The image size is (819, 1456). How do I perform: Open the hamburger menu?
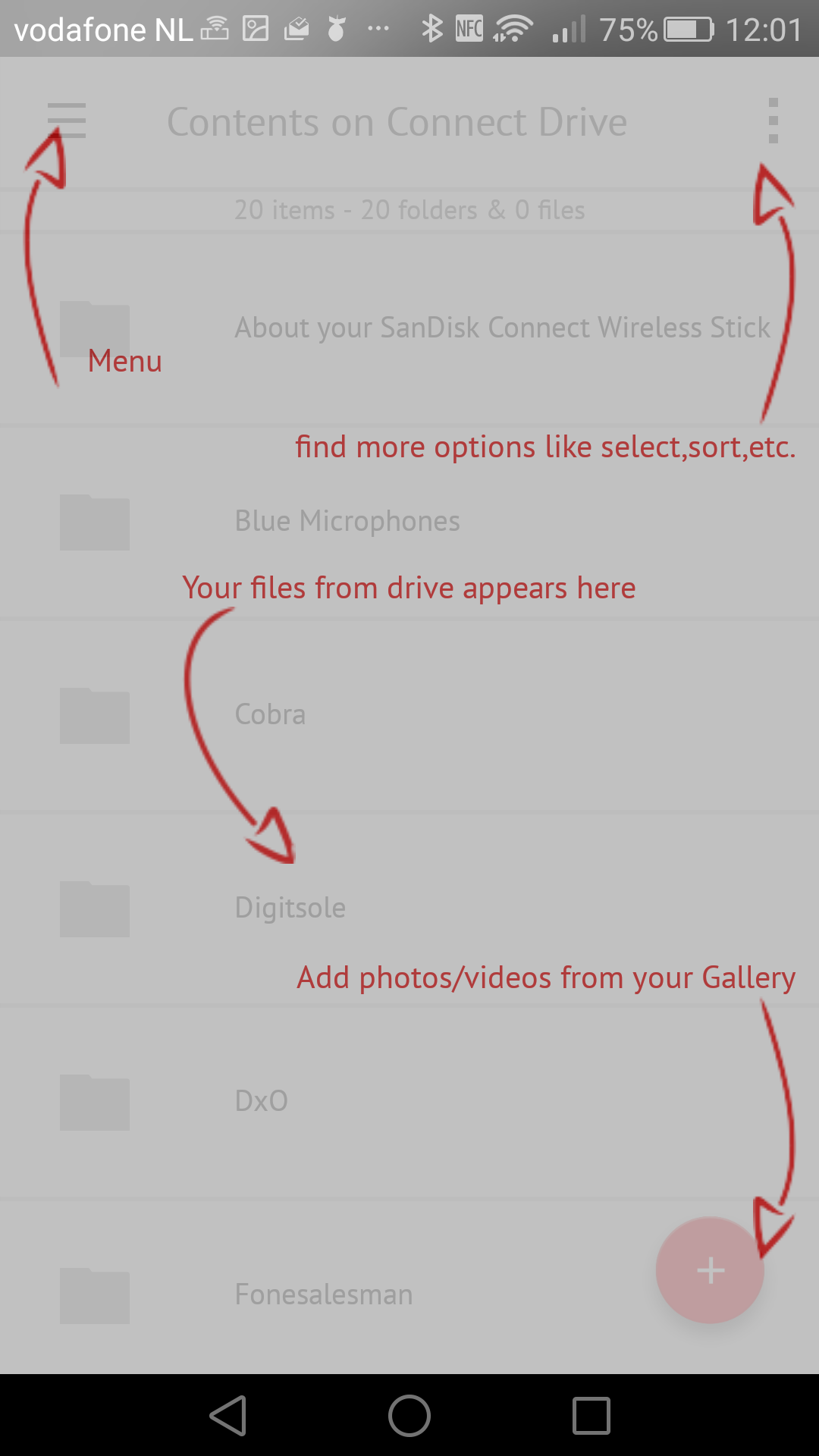[67, 121]
